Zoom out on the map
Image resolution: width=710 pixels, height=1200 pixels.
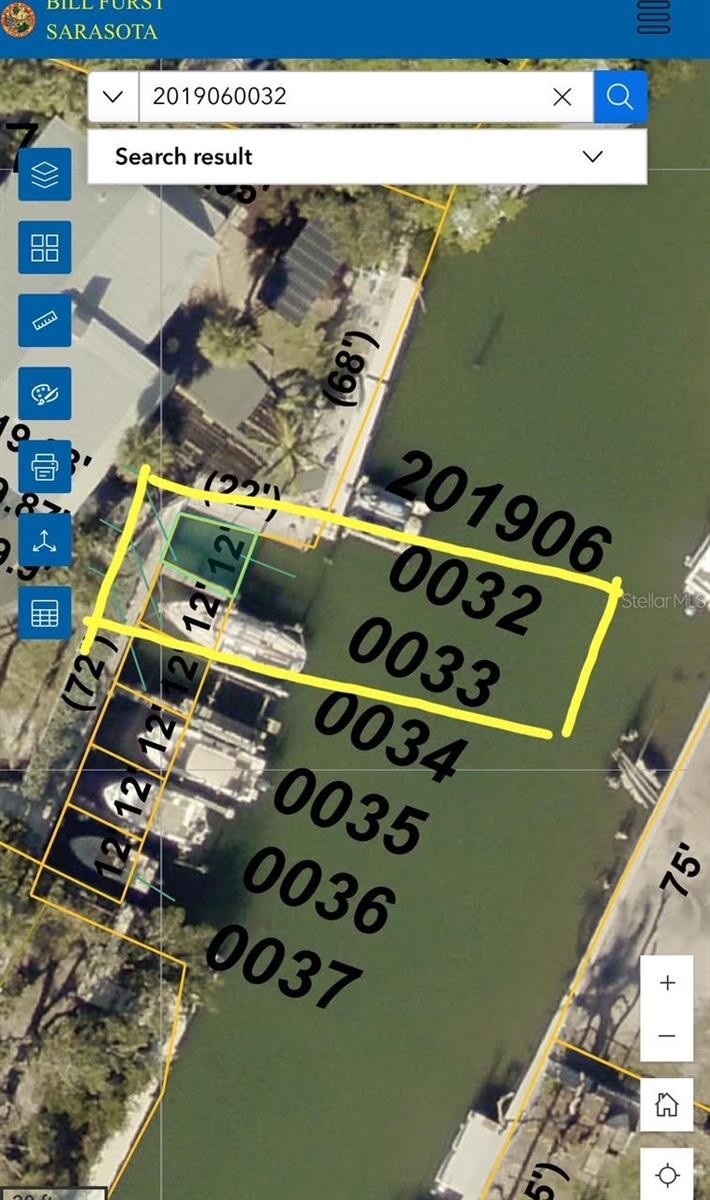point(667,1036)
